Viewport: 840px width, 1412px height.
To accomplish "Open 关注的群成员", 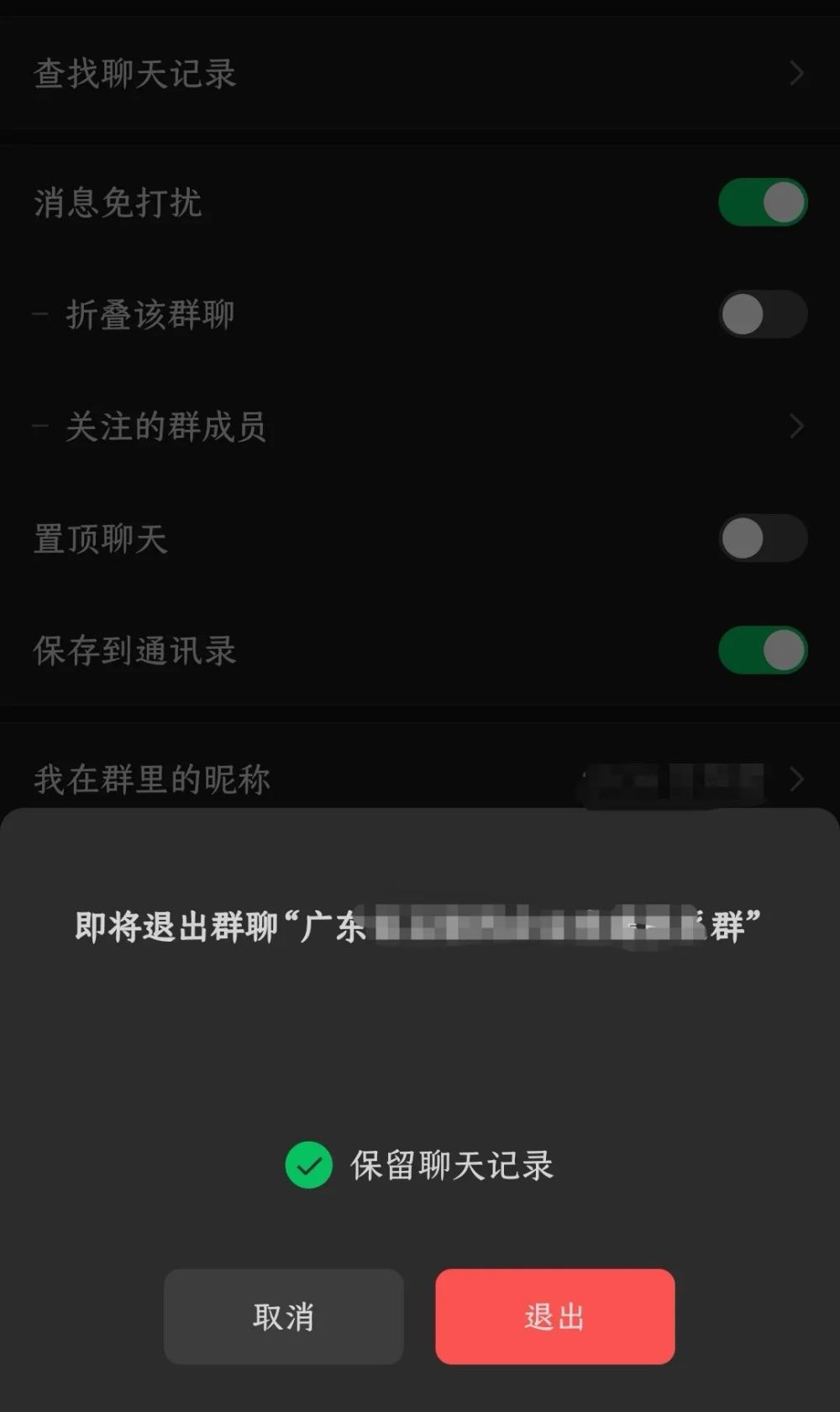I will [420, 427].
